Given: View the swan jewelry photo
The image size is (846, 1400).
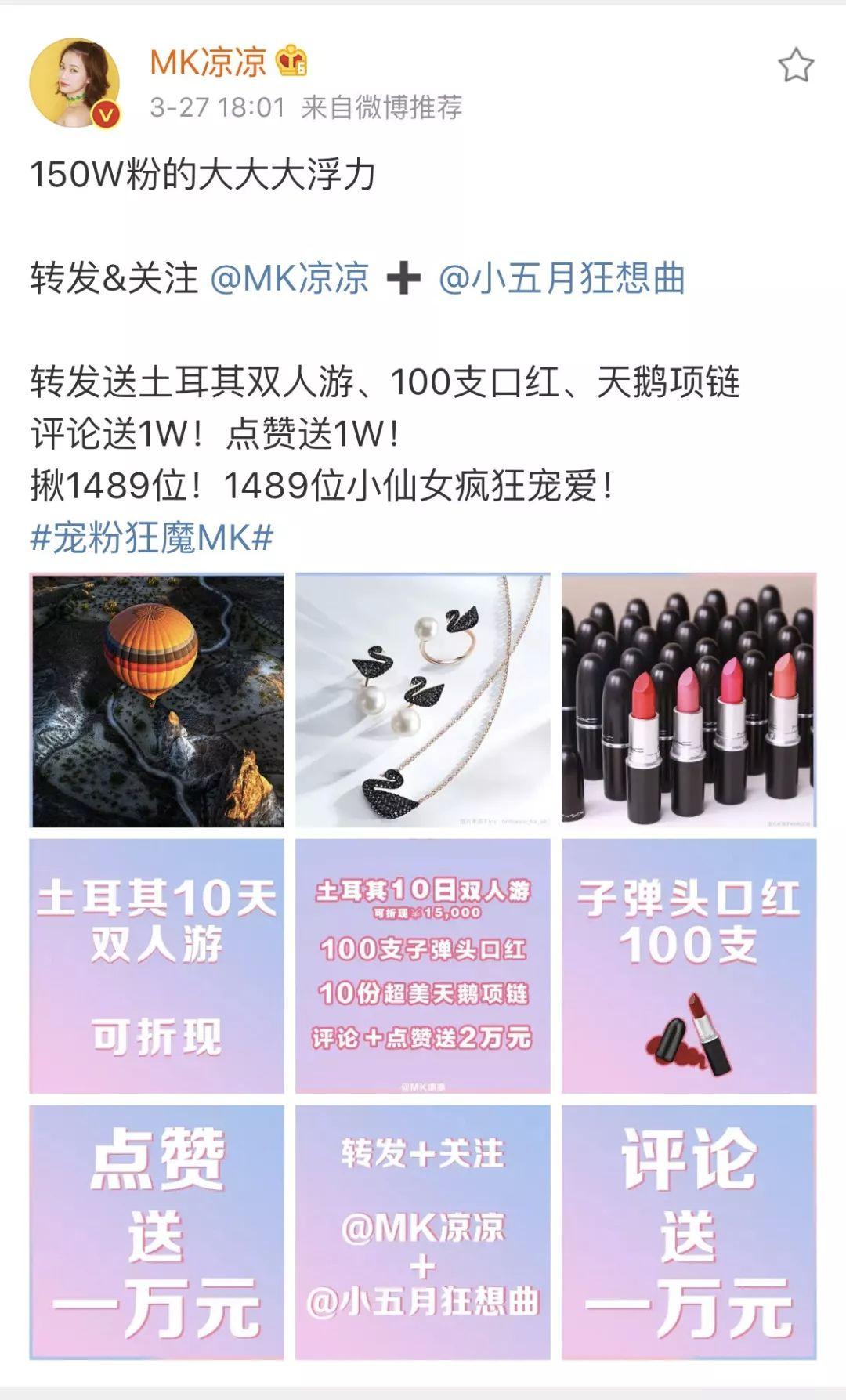Looking at the screenshot, I should tap(423, 700).
